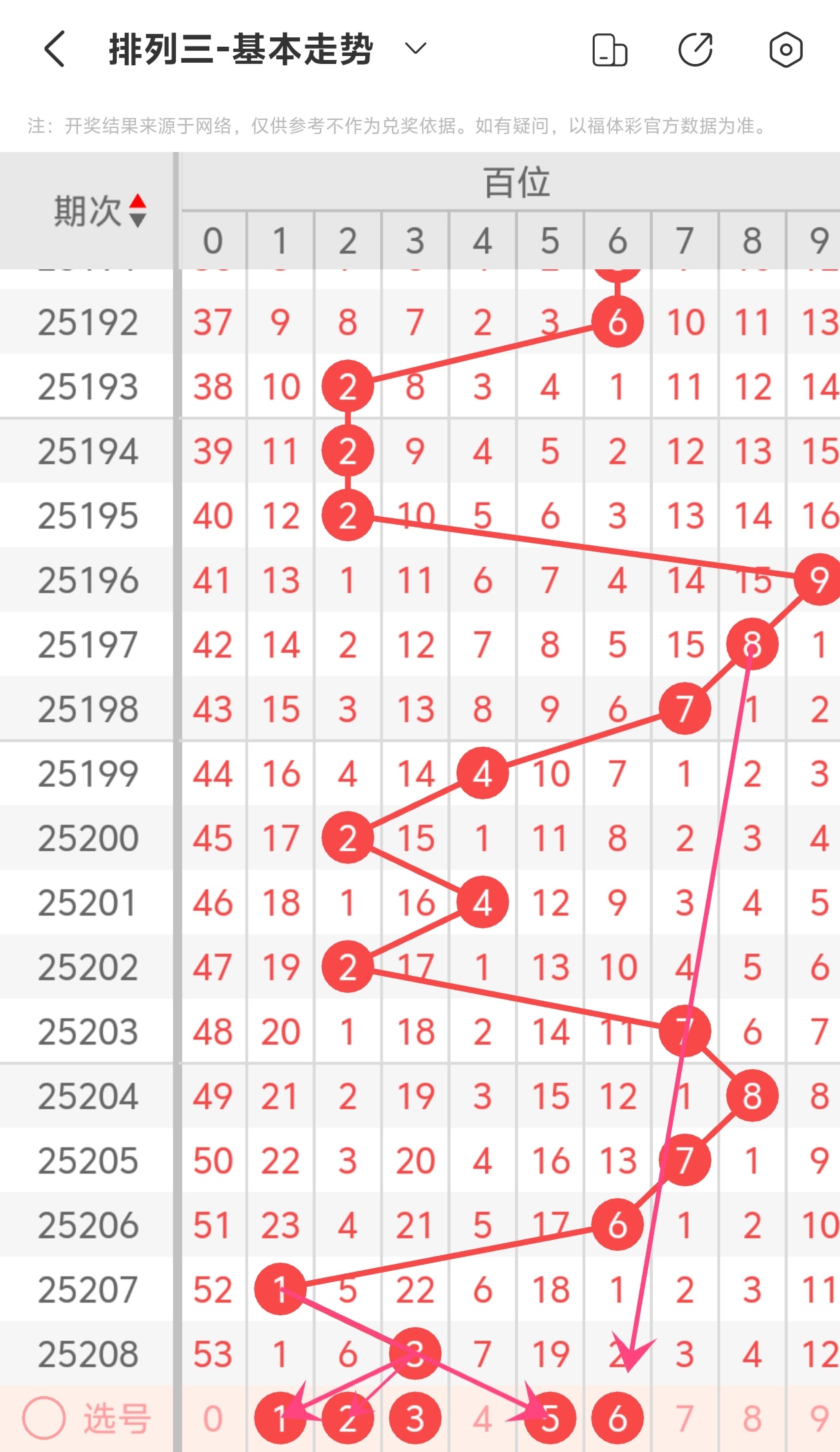Expand the 排列三-基本走势 title dropdown

[415, 49]
